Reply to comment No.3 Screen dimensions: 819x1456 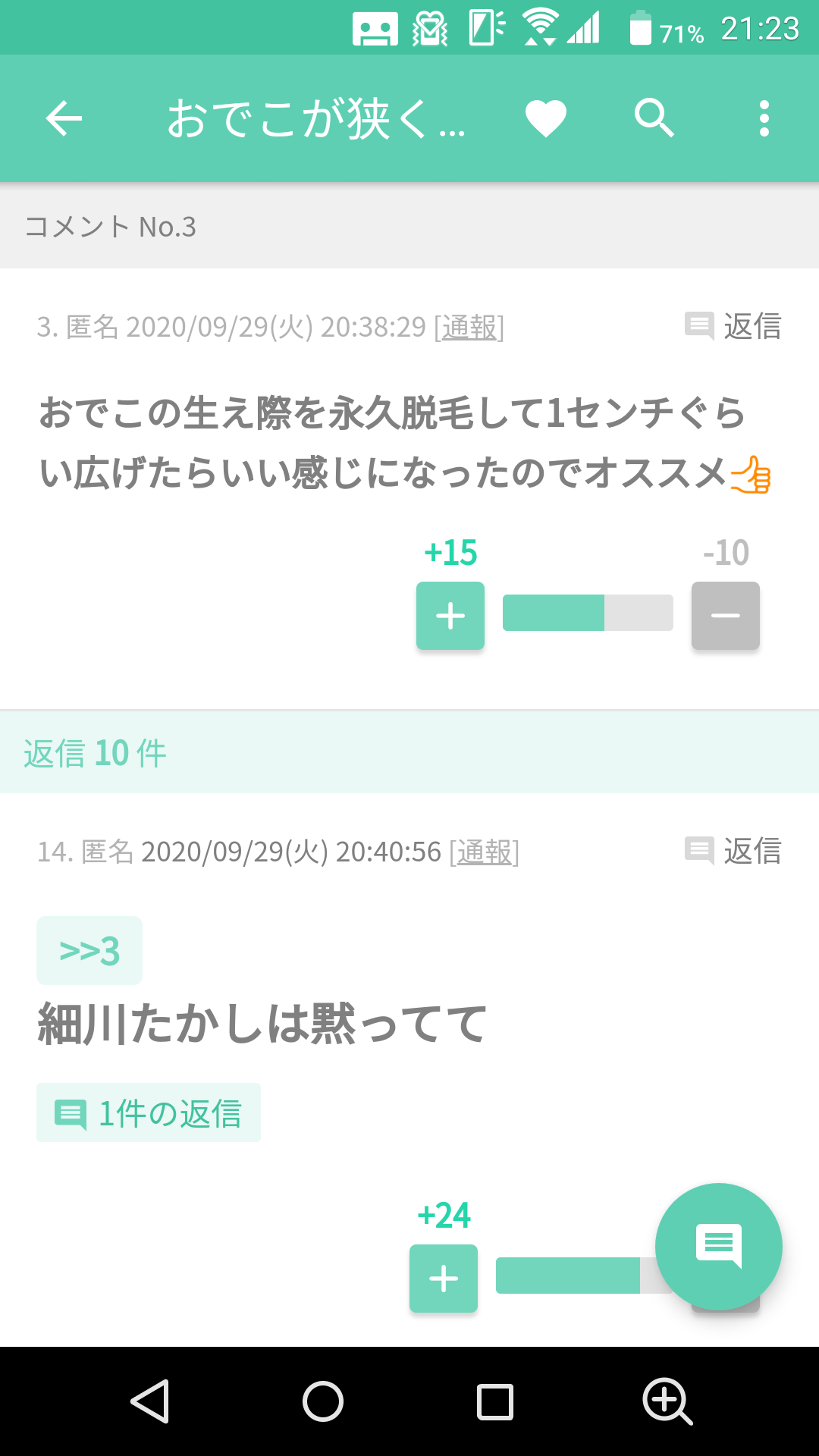click(x=733, y=326)
